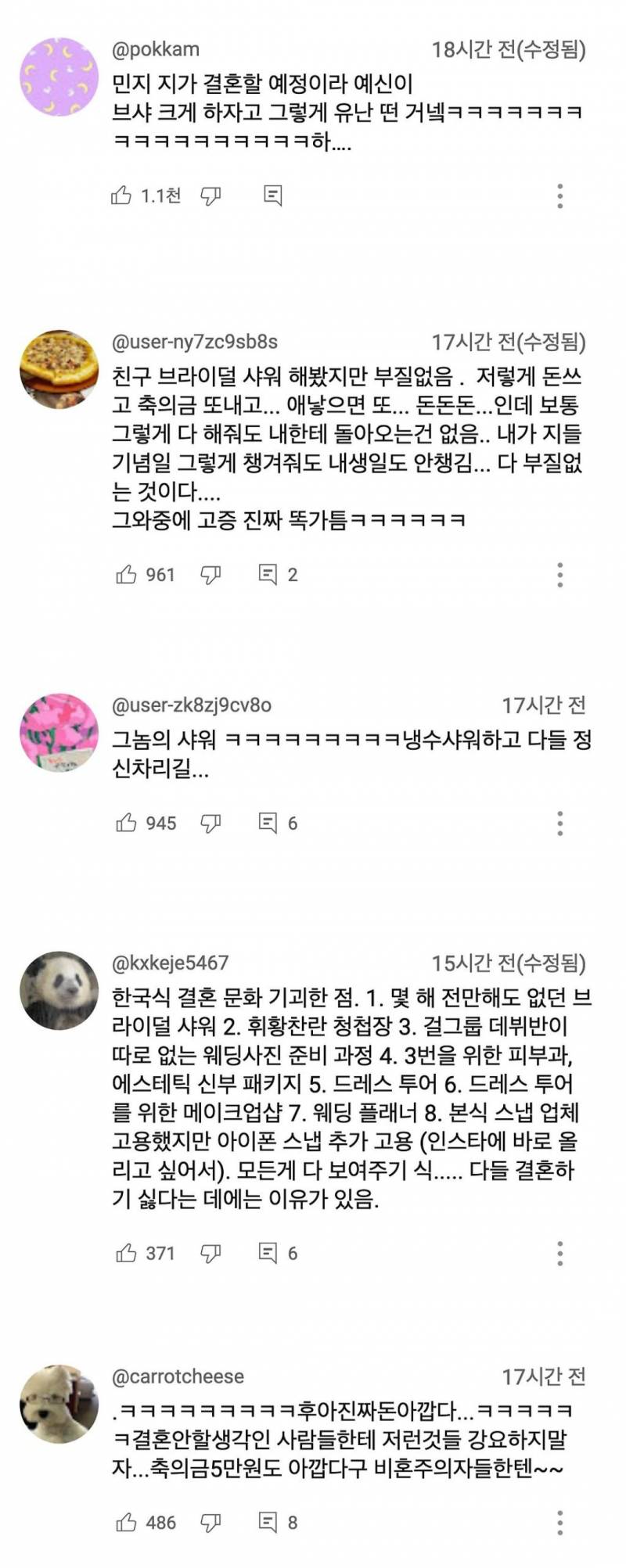Dislike the comment by @pokkam
The width and height of the screenshot is (626, 1568).
click(210, 196)
